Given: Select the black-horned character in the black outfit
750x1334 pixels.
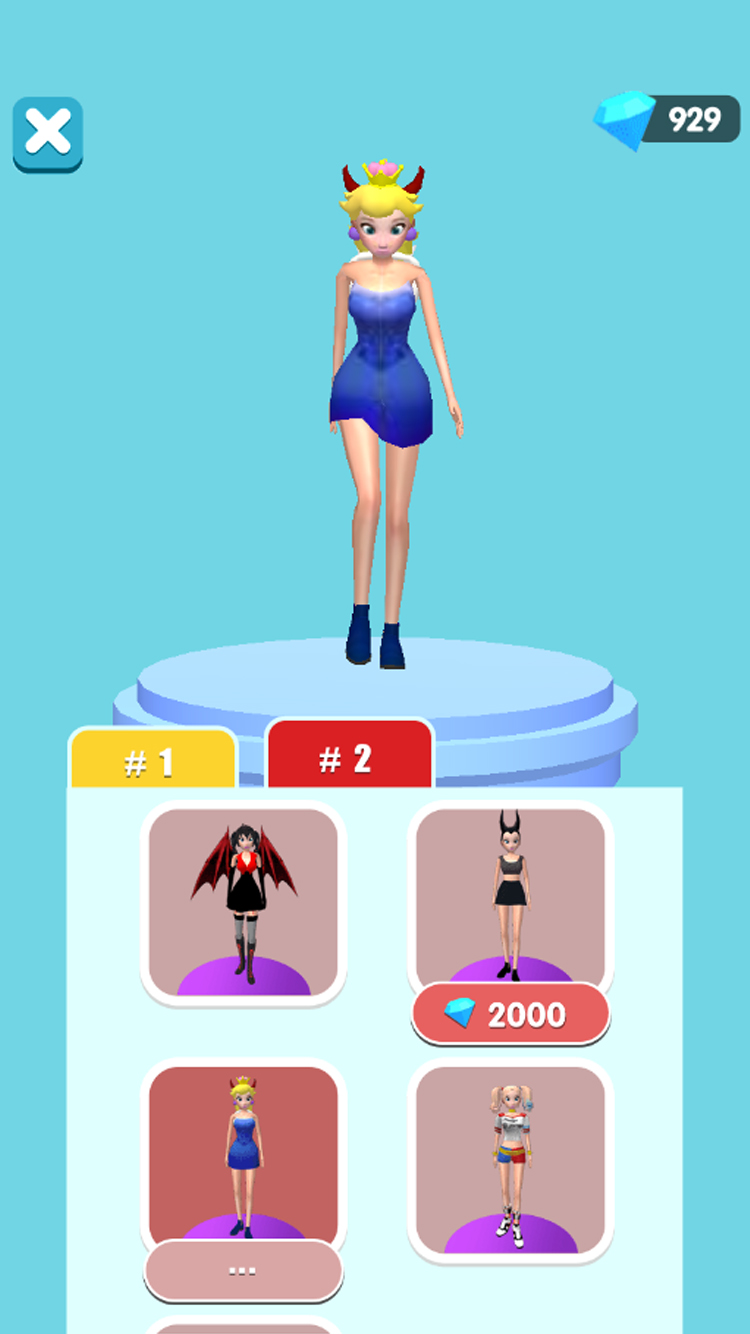Looking at the screenshot, I should tap(511, 896).
